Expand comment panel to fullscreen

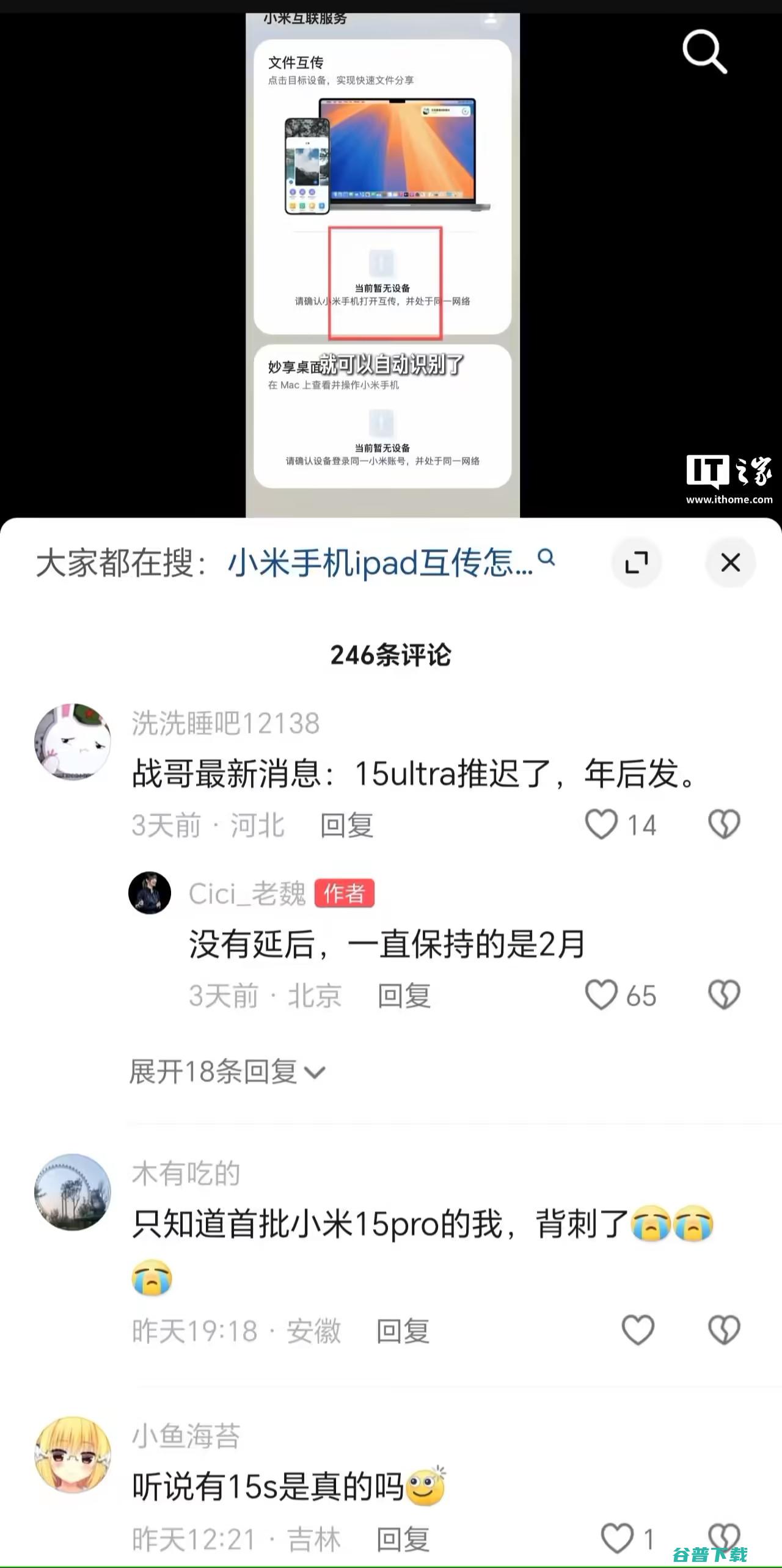click(x=637, y=563)
